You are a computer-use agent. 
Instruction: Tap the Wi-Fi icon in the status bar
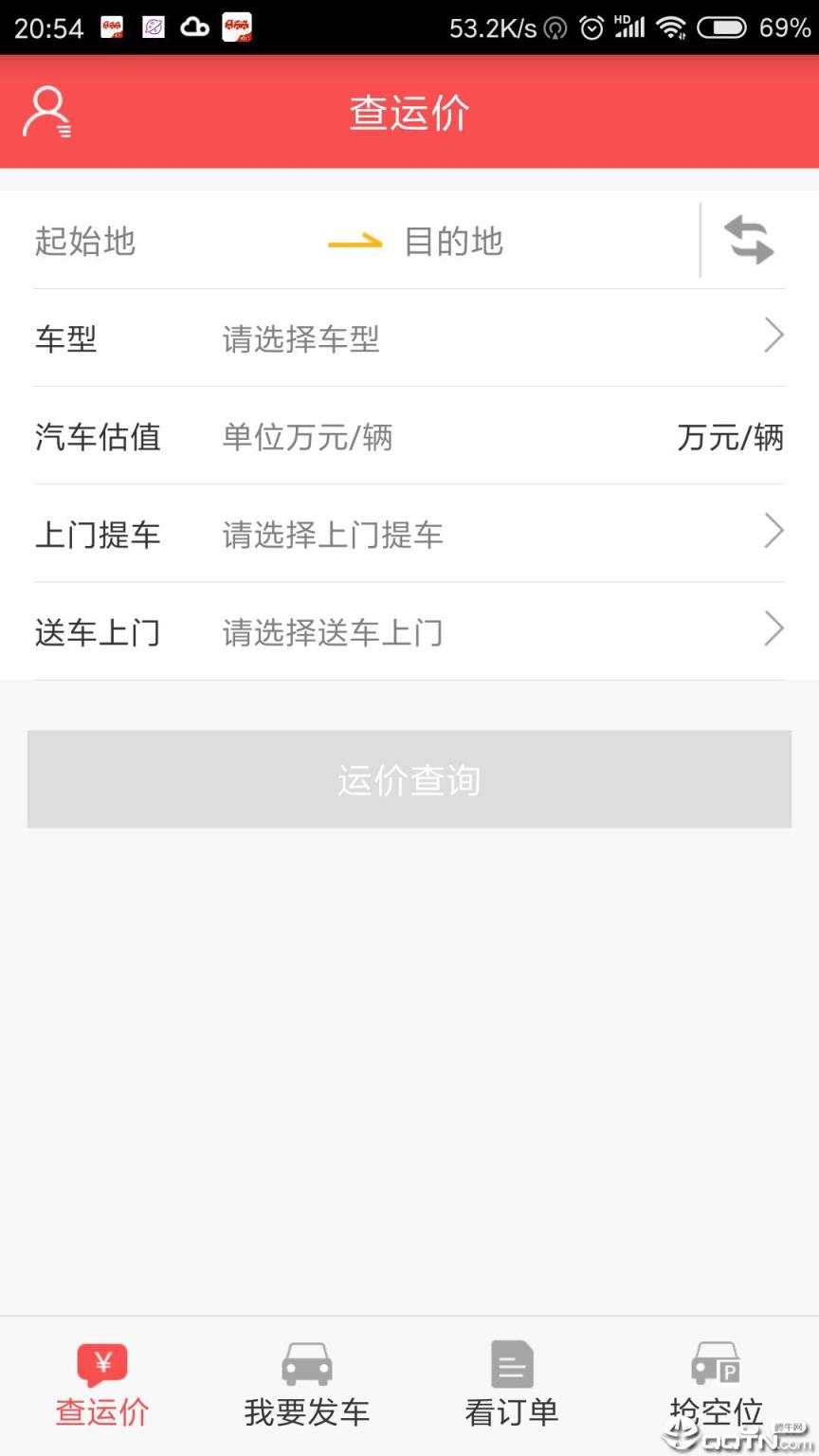click(676, 27)
